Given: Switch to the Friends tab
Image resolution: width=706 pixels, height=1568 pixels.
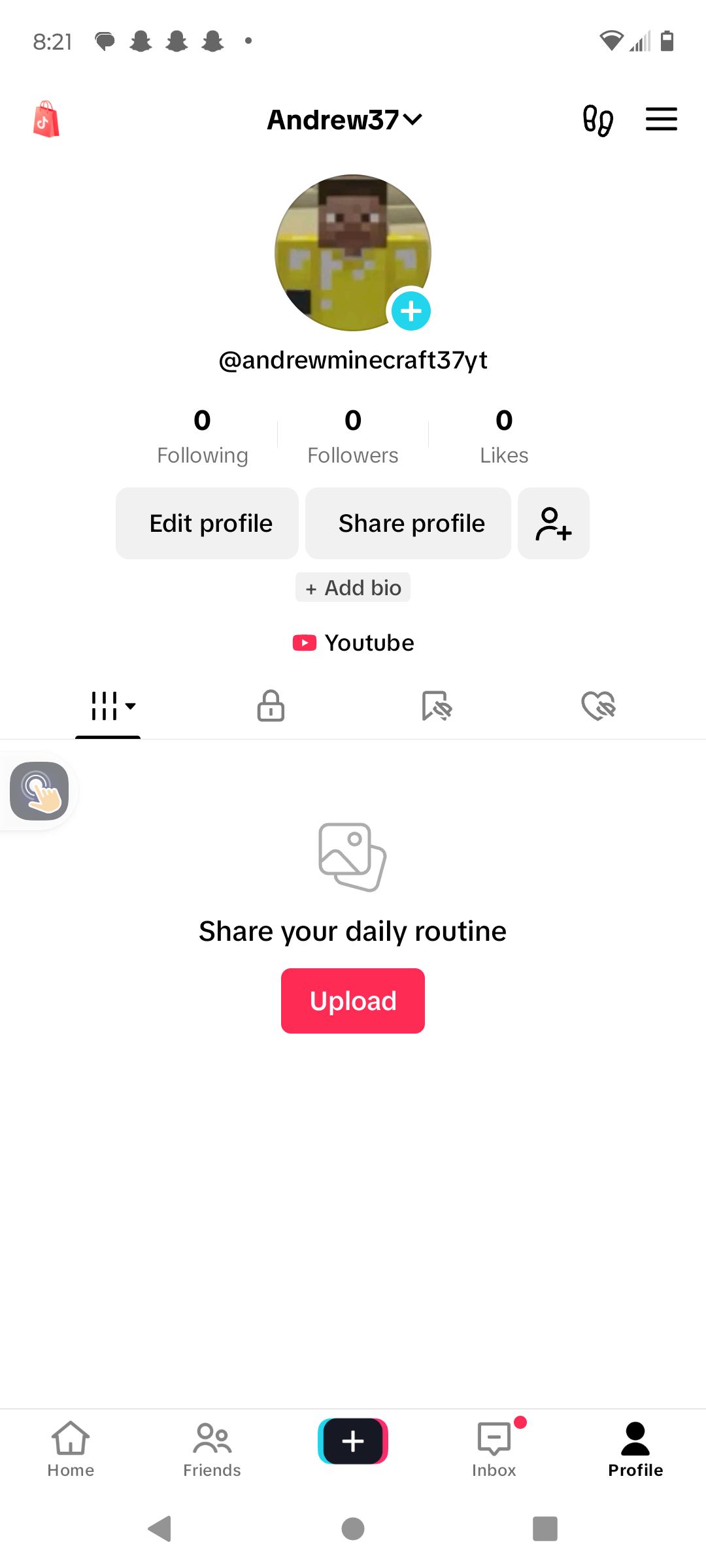Looking at the screenshot, I should (x=212, y=1449).
